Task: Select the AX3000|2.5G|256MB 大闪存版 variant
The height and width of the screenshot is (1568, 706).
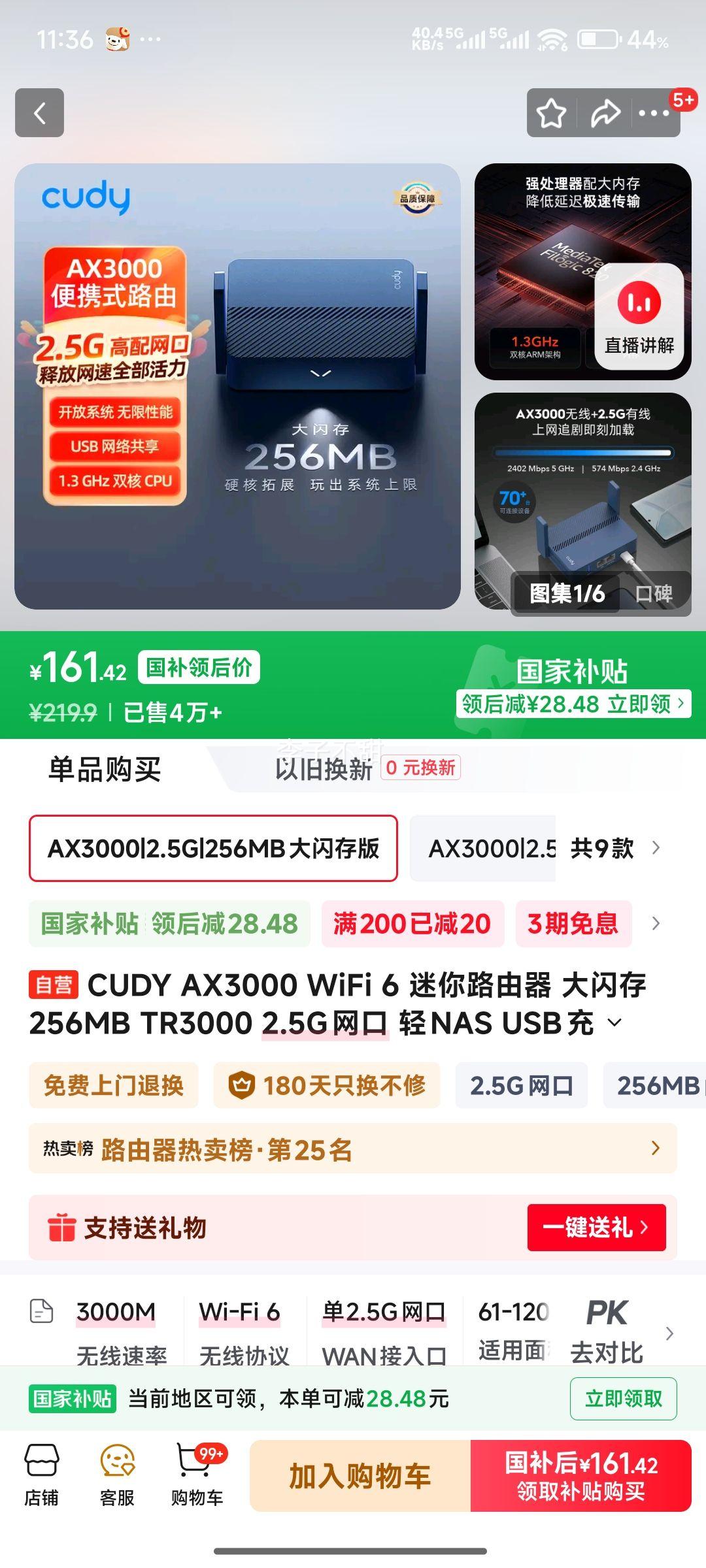Action: [212, 847]
